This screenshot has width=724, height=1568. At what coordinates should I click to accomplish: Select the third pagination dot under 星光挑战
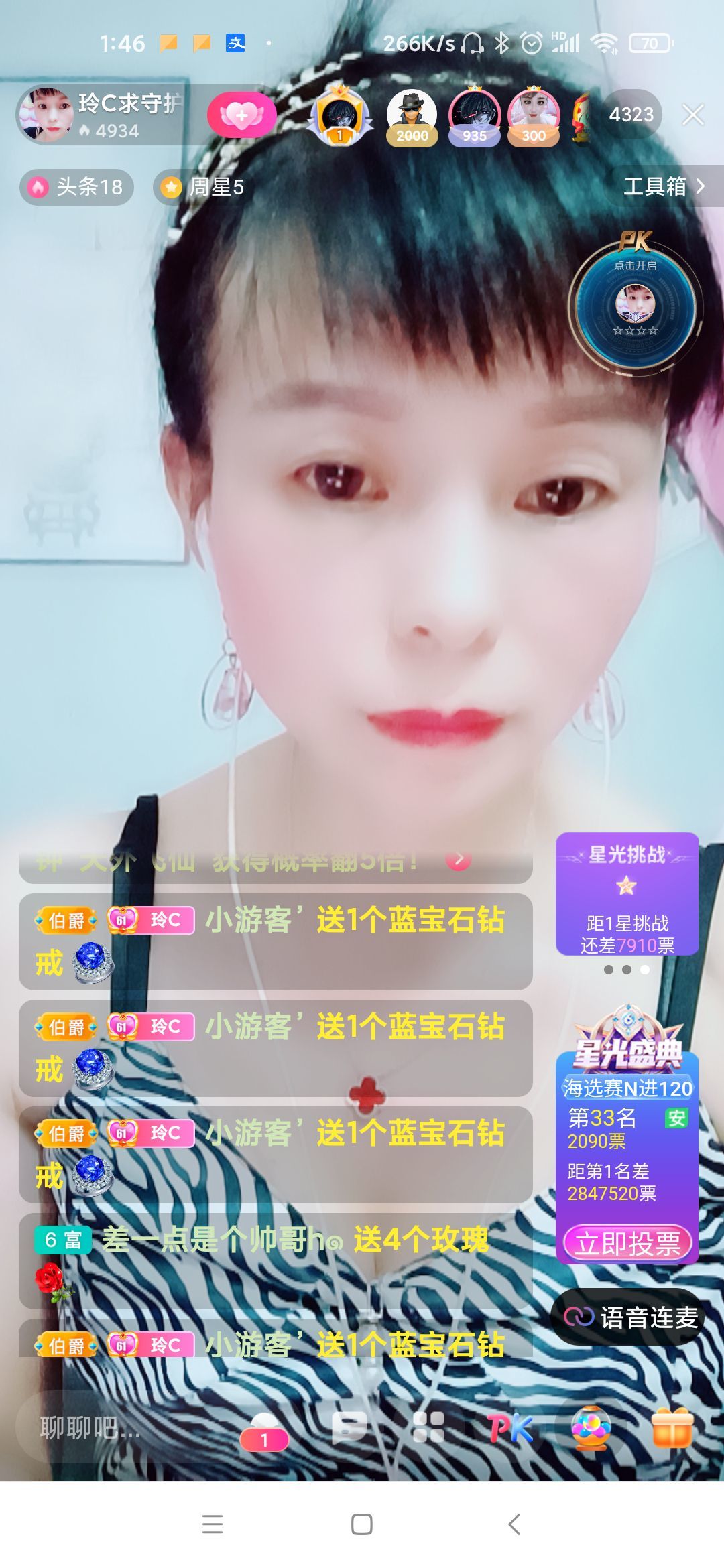point(646,970)
